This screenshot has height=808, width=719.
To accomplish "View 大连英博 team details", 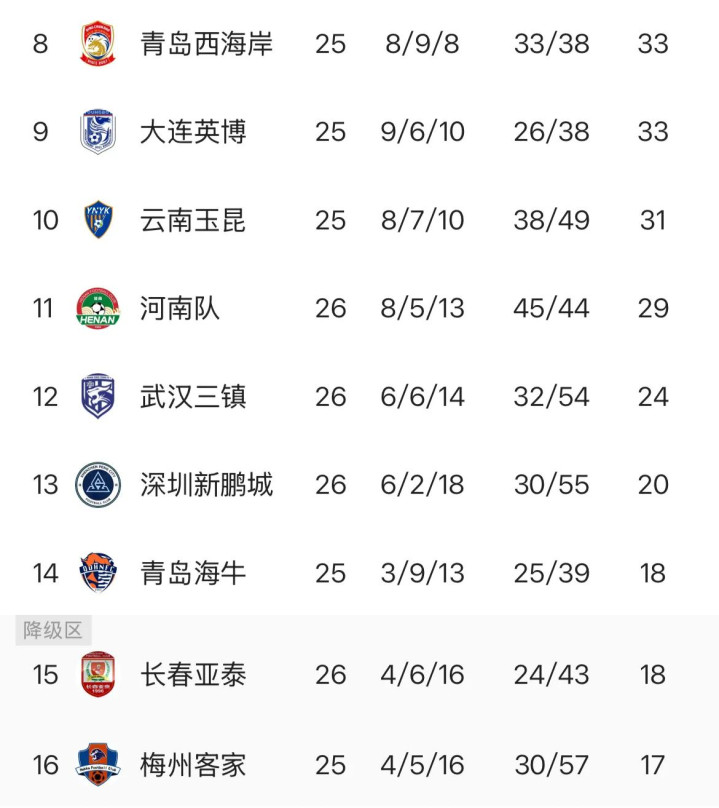I will (x=193, y=132).
